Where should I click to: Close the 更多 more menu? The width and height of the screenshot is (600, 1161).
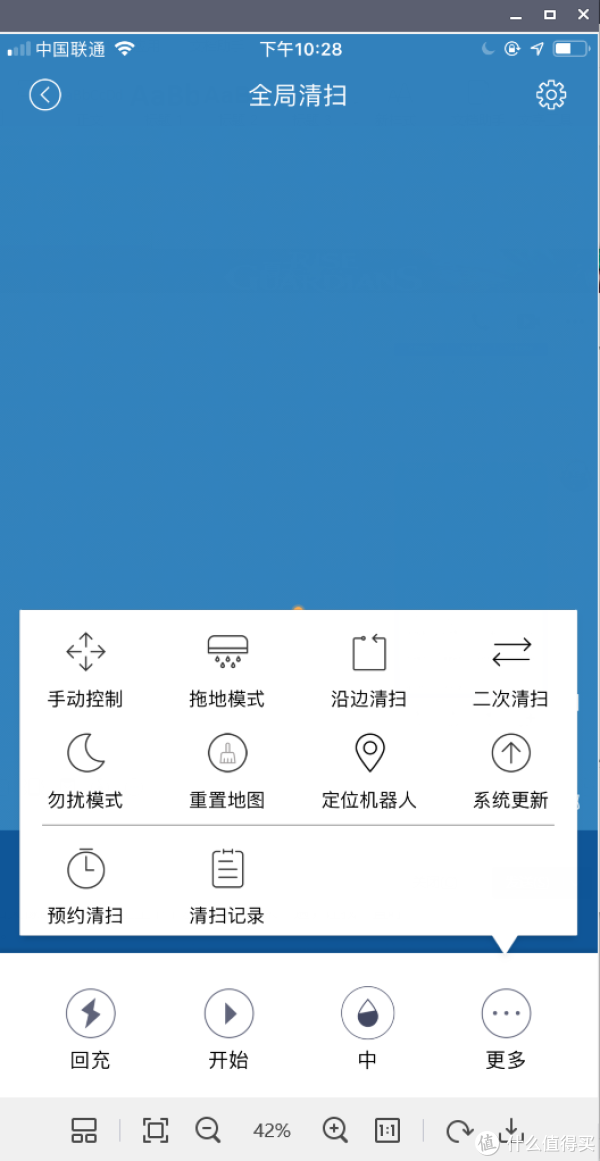pos(506,1029)
